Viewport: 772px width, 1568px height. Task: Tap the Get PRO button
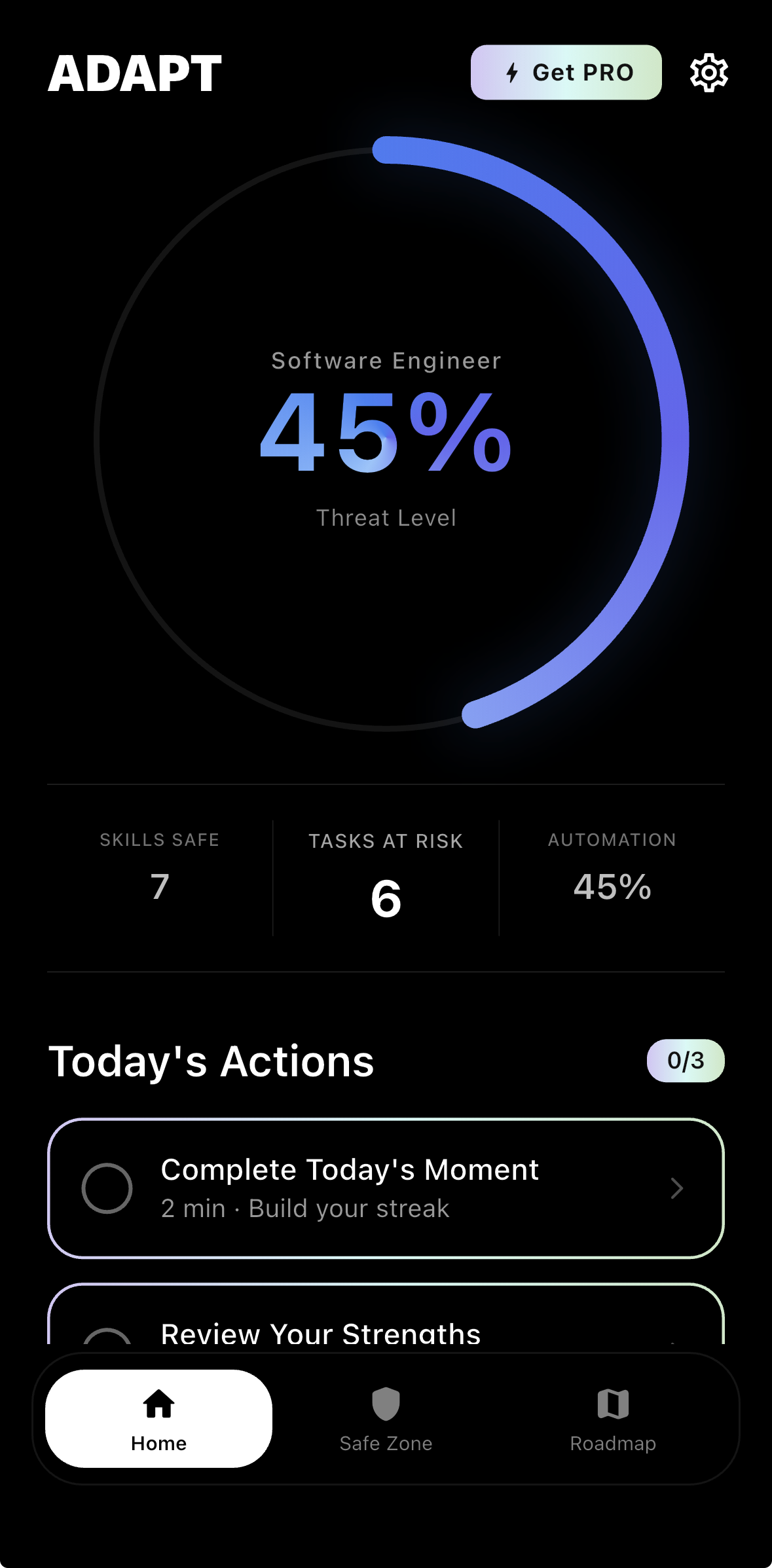566,72
